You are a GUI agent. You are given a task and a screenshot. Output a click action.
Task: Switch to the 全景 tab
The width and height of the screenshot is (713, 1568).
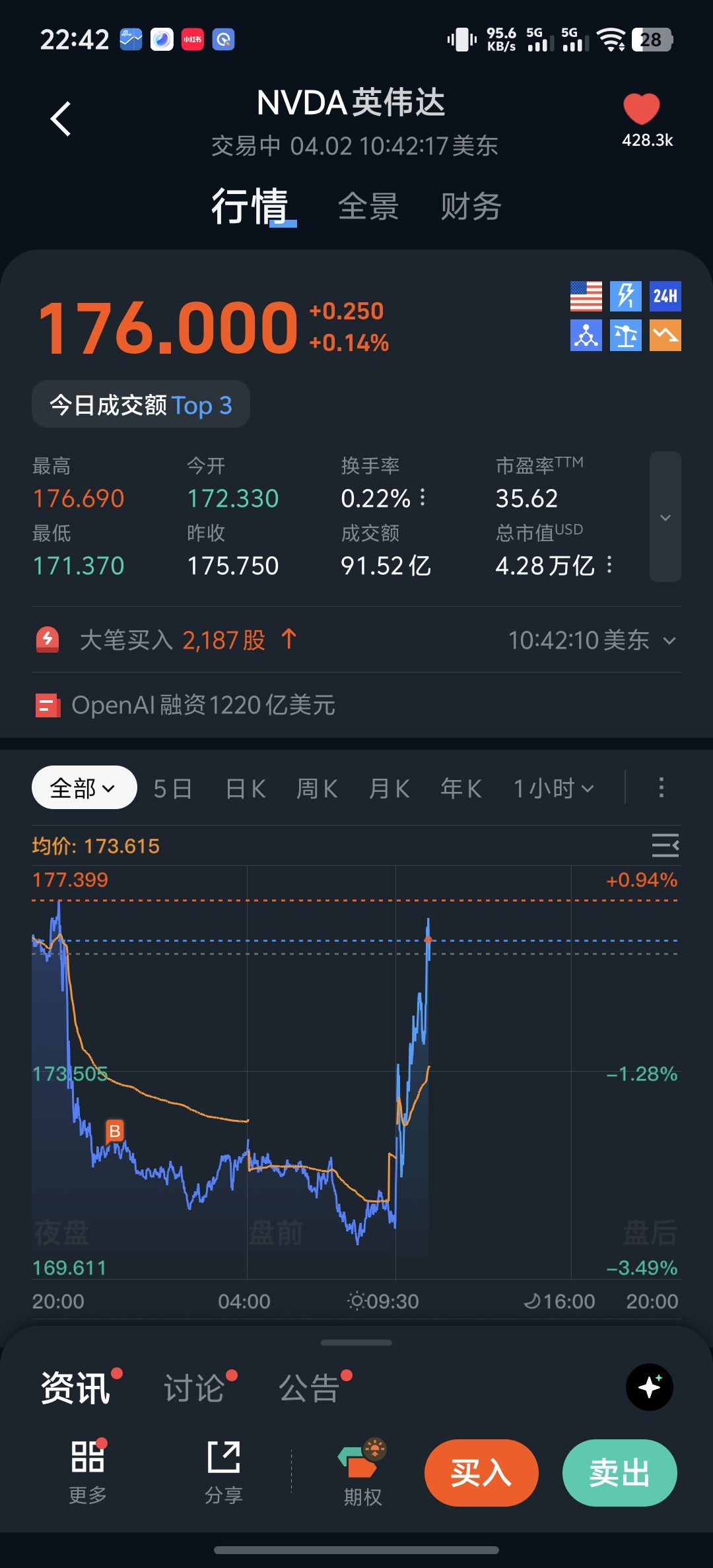[x=368, y=207]
